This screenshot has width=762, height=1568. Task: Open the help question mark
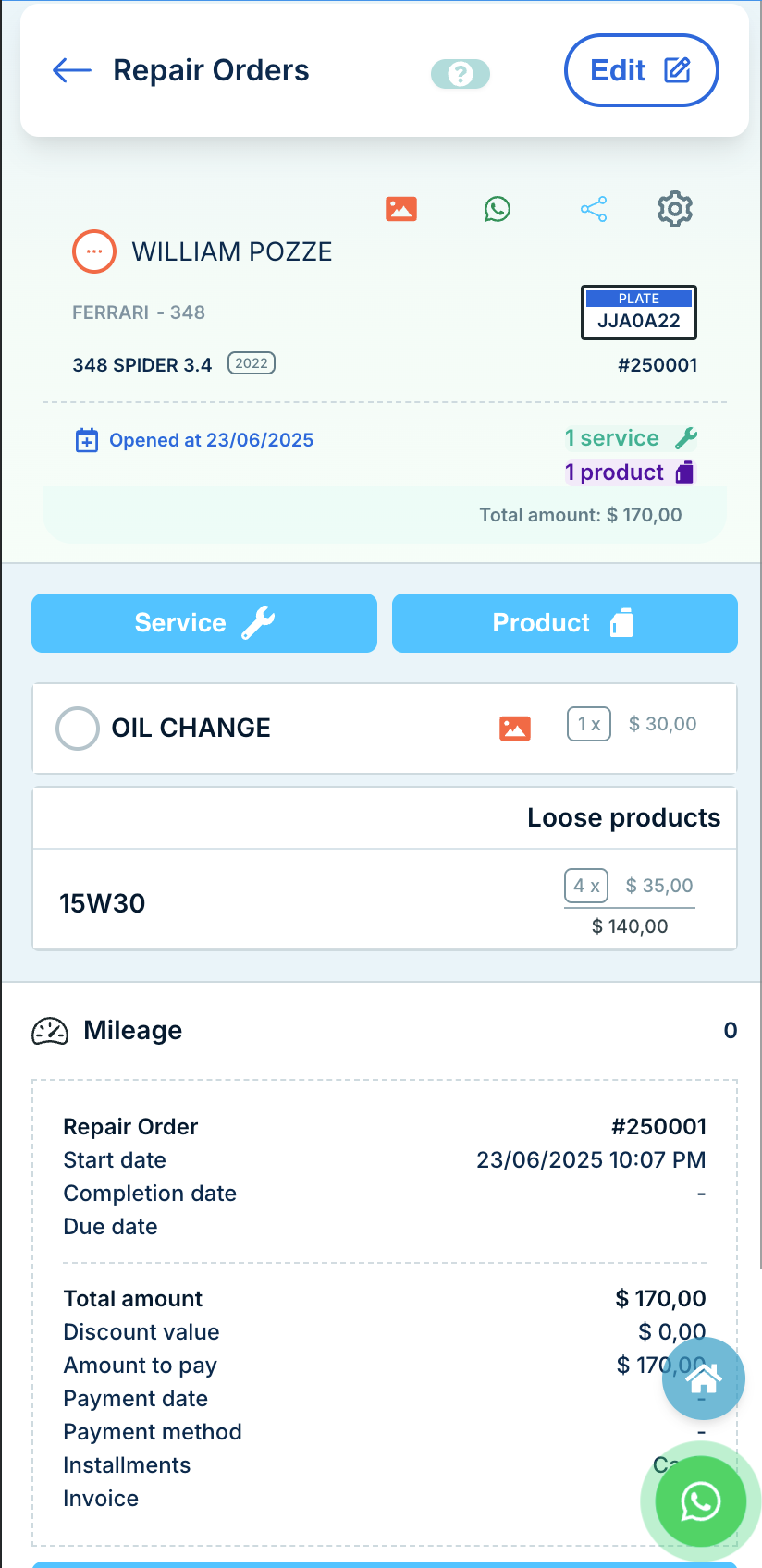(461, 74)
